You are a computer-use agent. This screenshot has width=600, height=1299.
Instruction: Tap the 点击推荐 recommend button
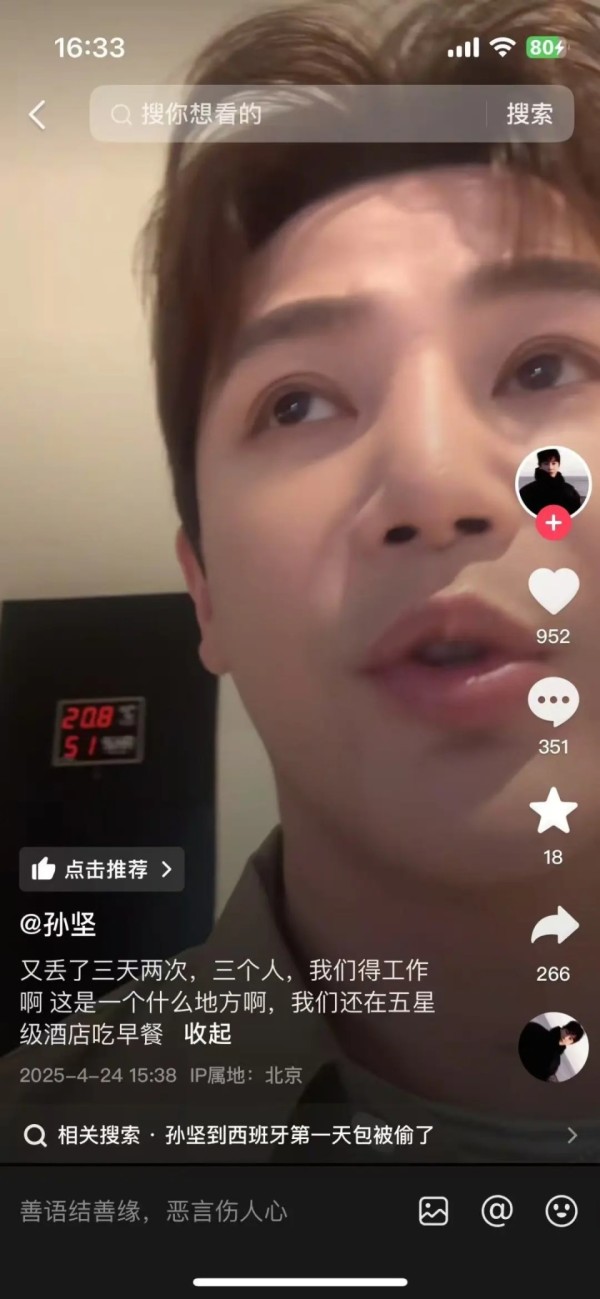point(102,869)
